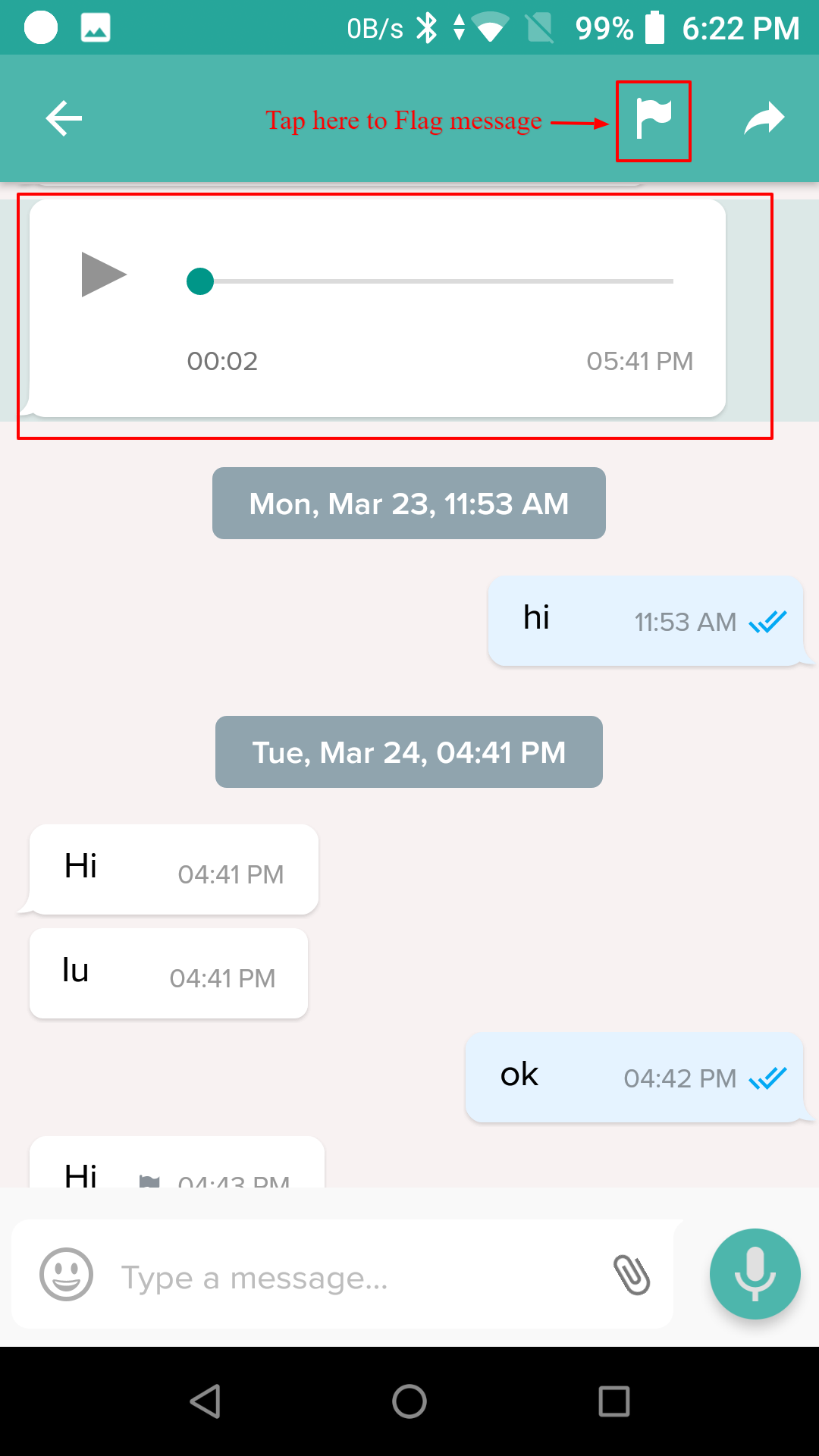The image size is (819, 1456).
Task: Tap the microphone record button
Action: 755,1274
